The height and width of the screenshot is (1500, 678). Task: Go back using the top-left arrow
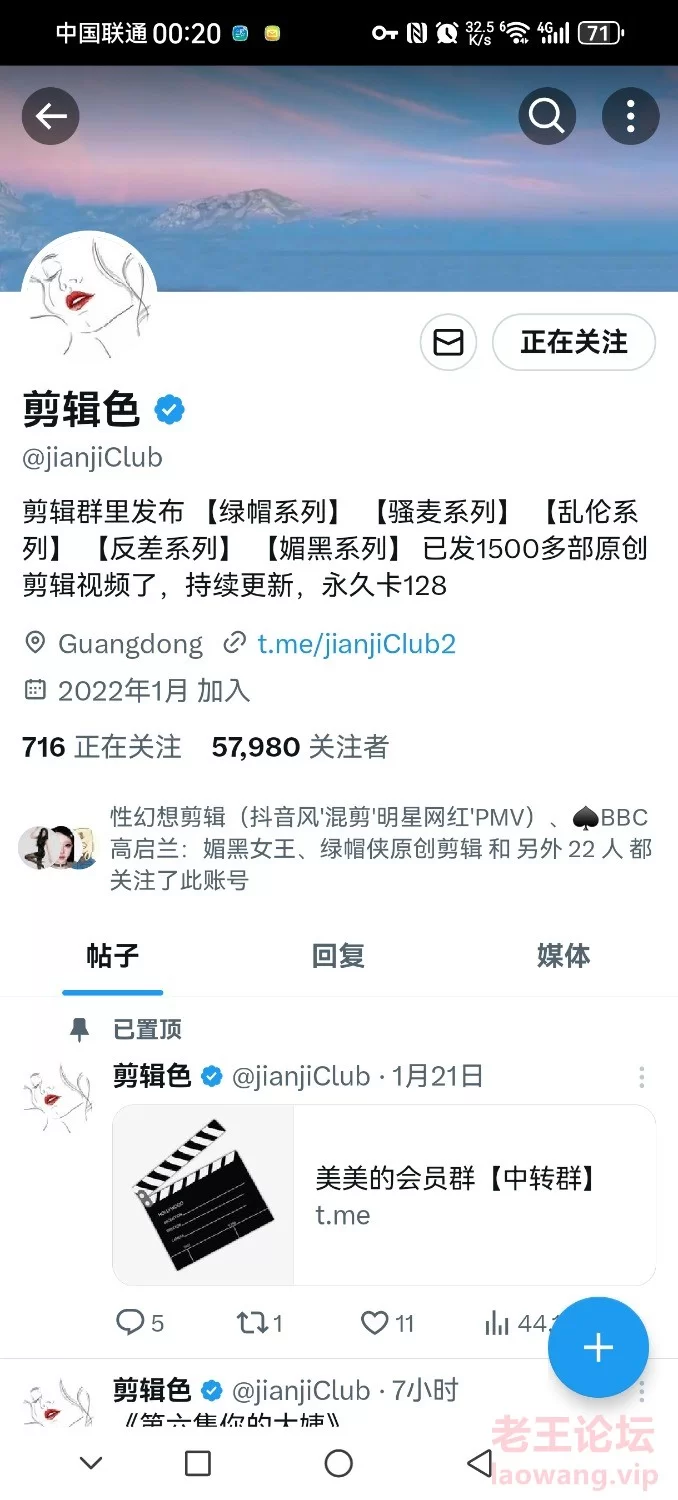(51, 117)
